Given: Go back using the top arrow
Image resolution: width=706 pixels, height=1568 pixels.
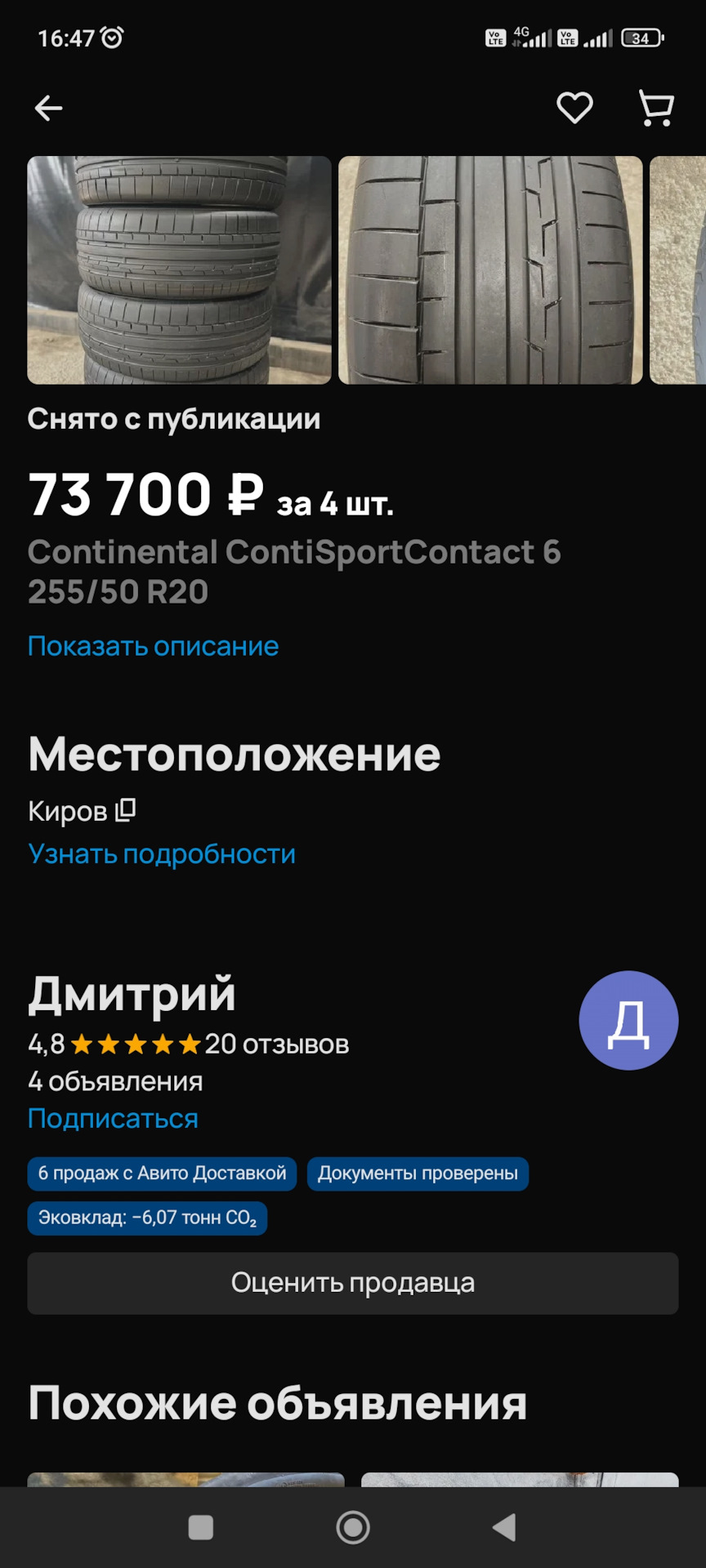Looking at the screenshot, I should [x=48, y=108].
